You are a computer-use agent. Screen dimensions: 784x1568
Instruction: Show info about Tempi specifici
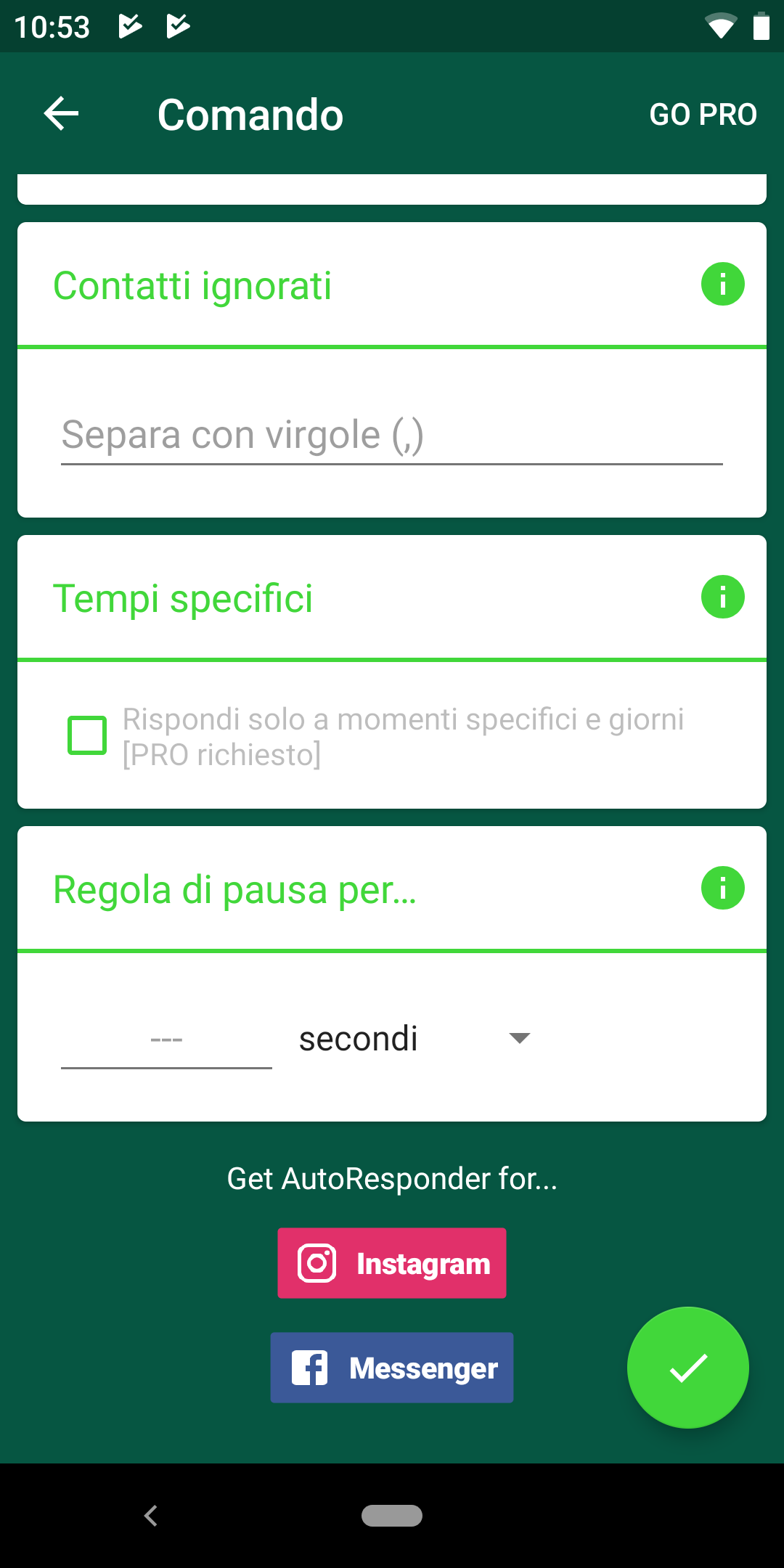[722, 597]
